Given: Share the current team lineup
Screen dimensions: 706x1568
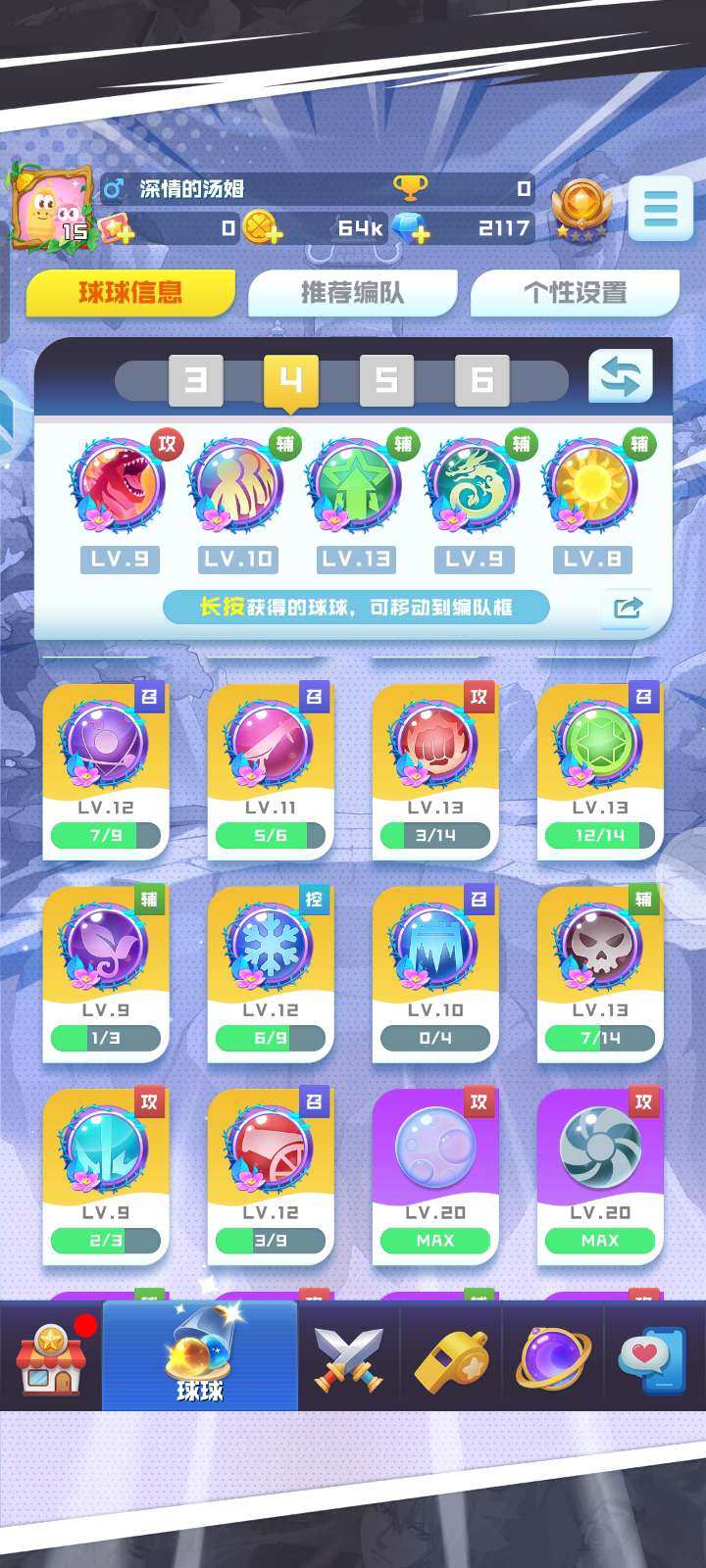Looking at the screenshot, I should click(627, 608).
